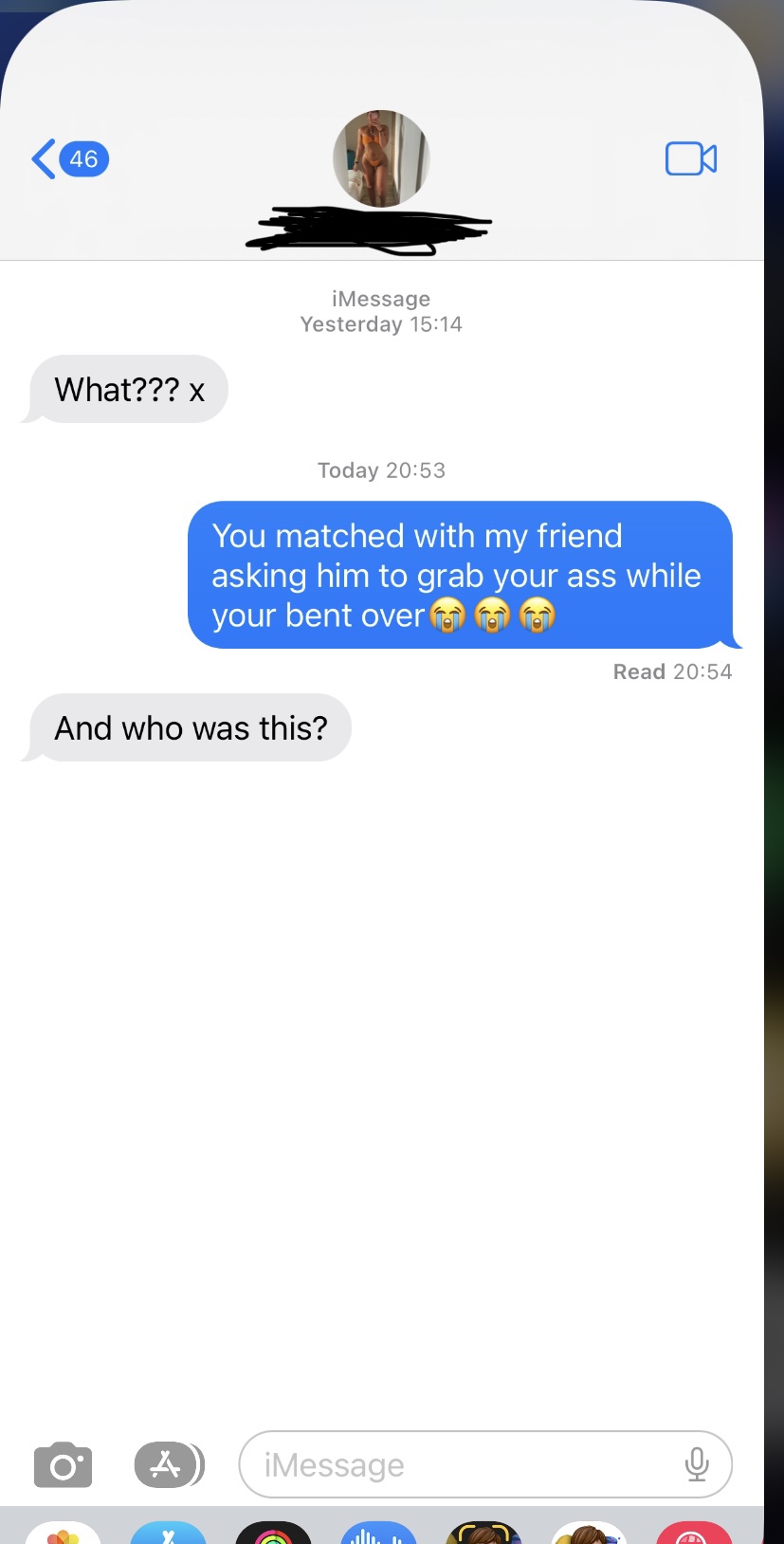Image resolution: width=784 pixels, height=1544 pixels.
Task: Open the camera to send a photo
Action: pyautogui.click(x=64, y=1465)
